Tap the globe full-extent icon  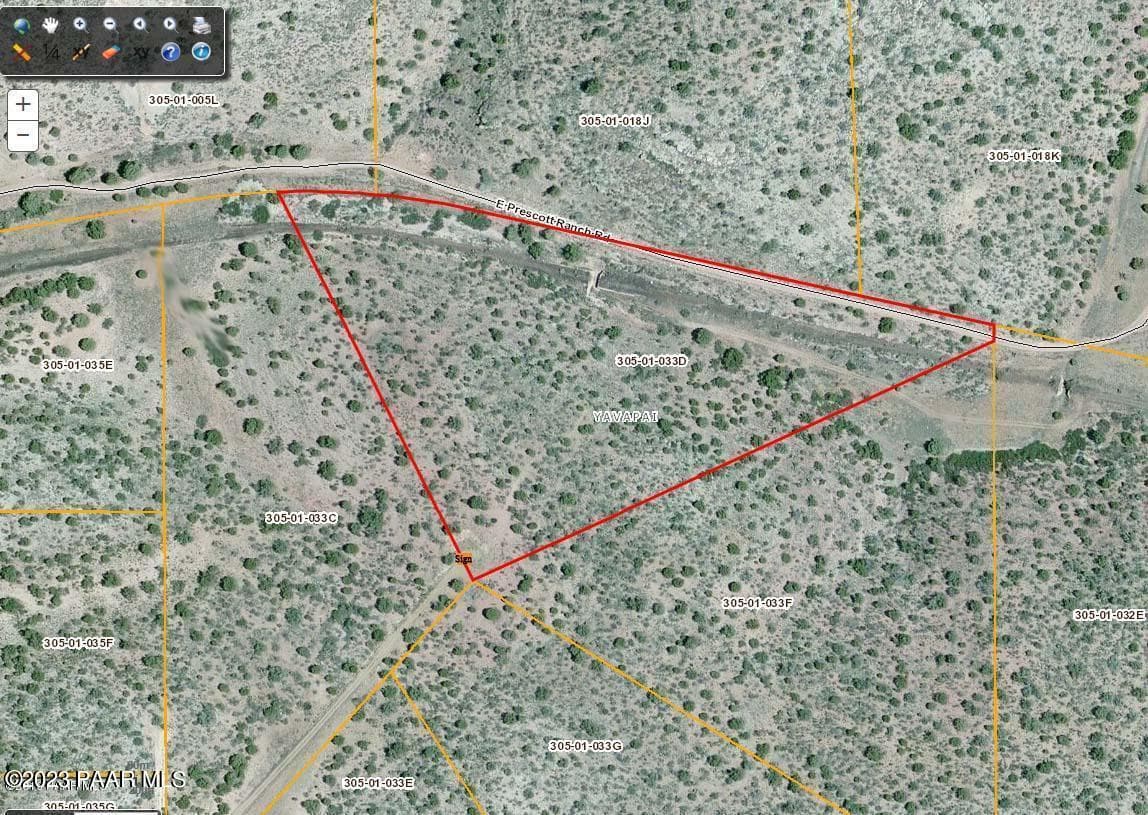click(22, 25)
